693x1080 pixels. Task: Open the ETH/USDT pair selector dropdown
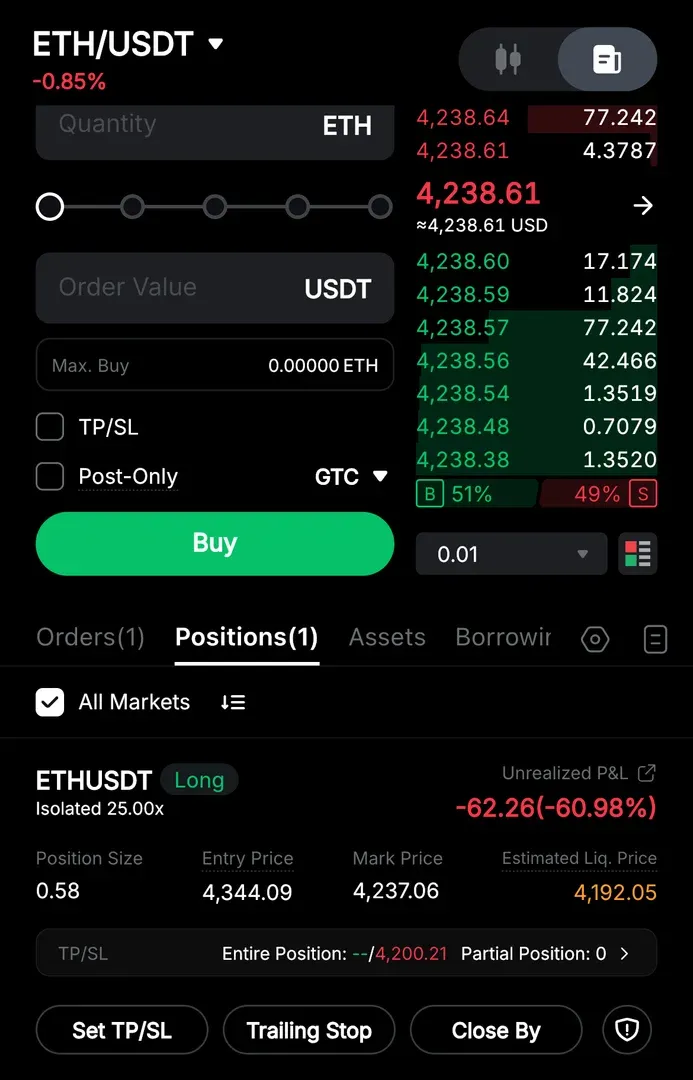(215, 44)
